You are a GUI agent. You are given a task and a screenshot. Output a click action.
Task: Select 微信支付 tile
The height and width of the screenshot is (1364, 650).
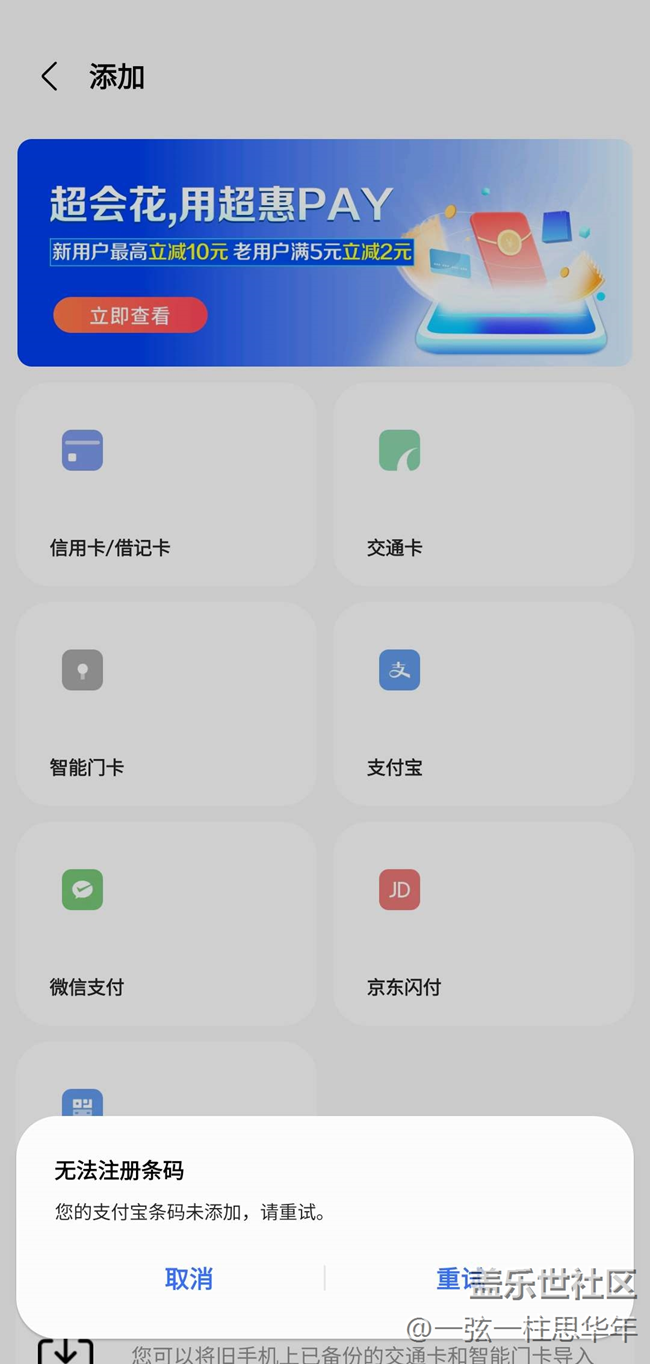point(166,924)
